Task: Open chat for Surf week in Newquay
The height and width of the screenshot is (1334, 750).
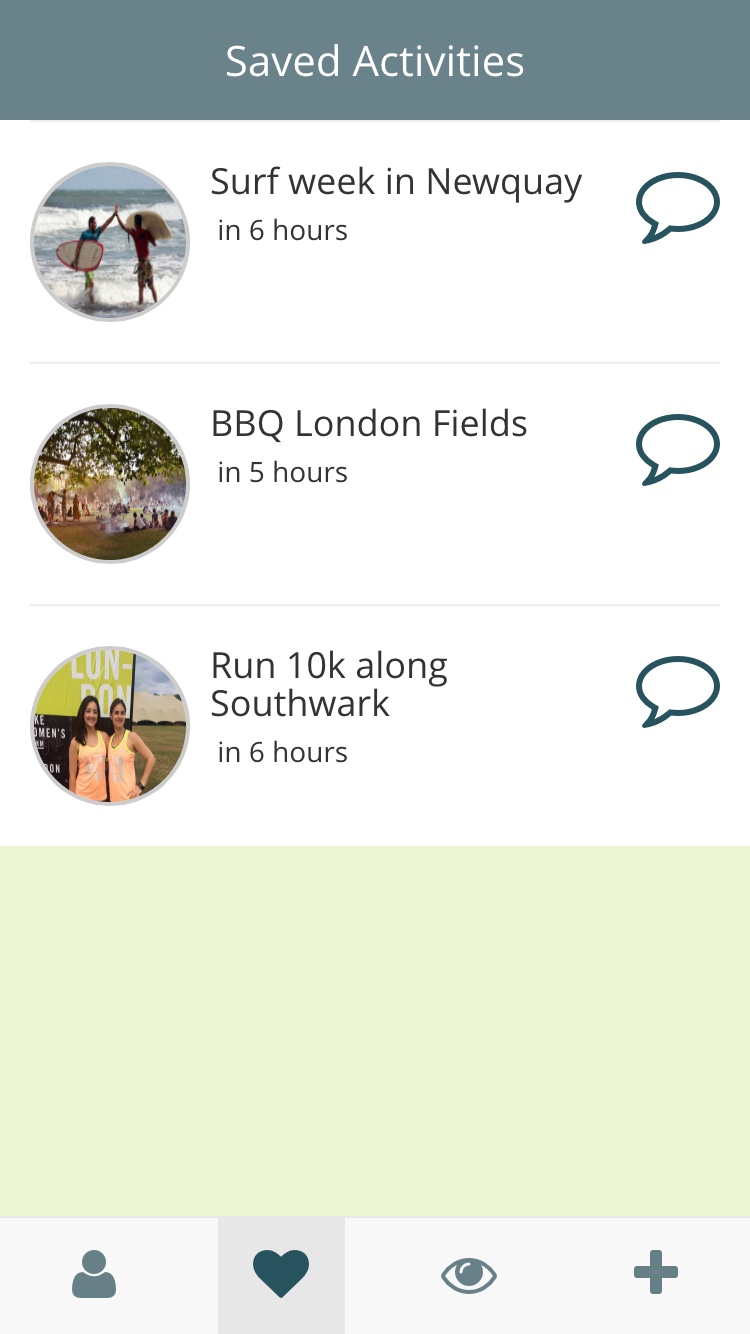Action: 677,207
